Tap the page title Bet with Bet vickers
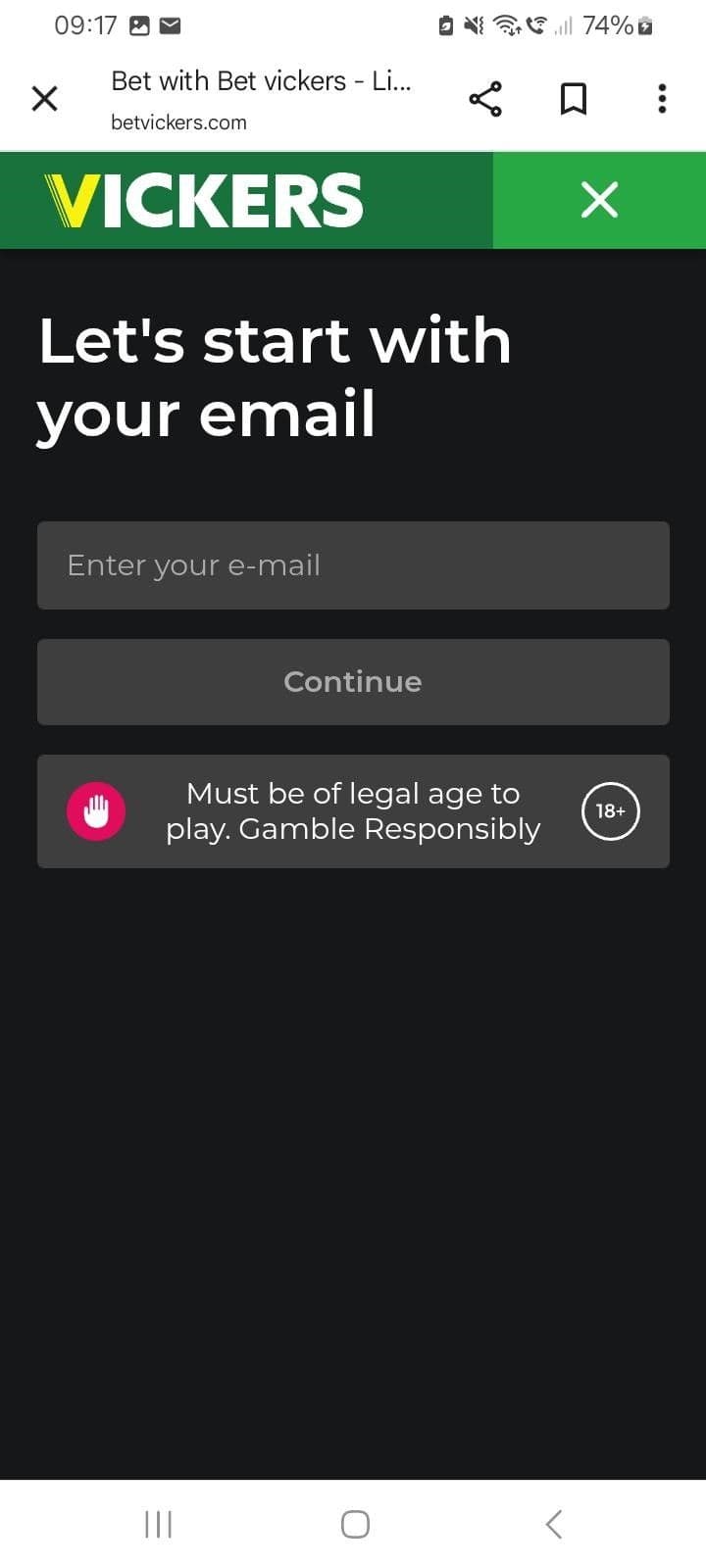This screenshot has width=706, height=1568. point(261,81)
